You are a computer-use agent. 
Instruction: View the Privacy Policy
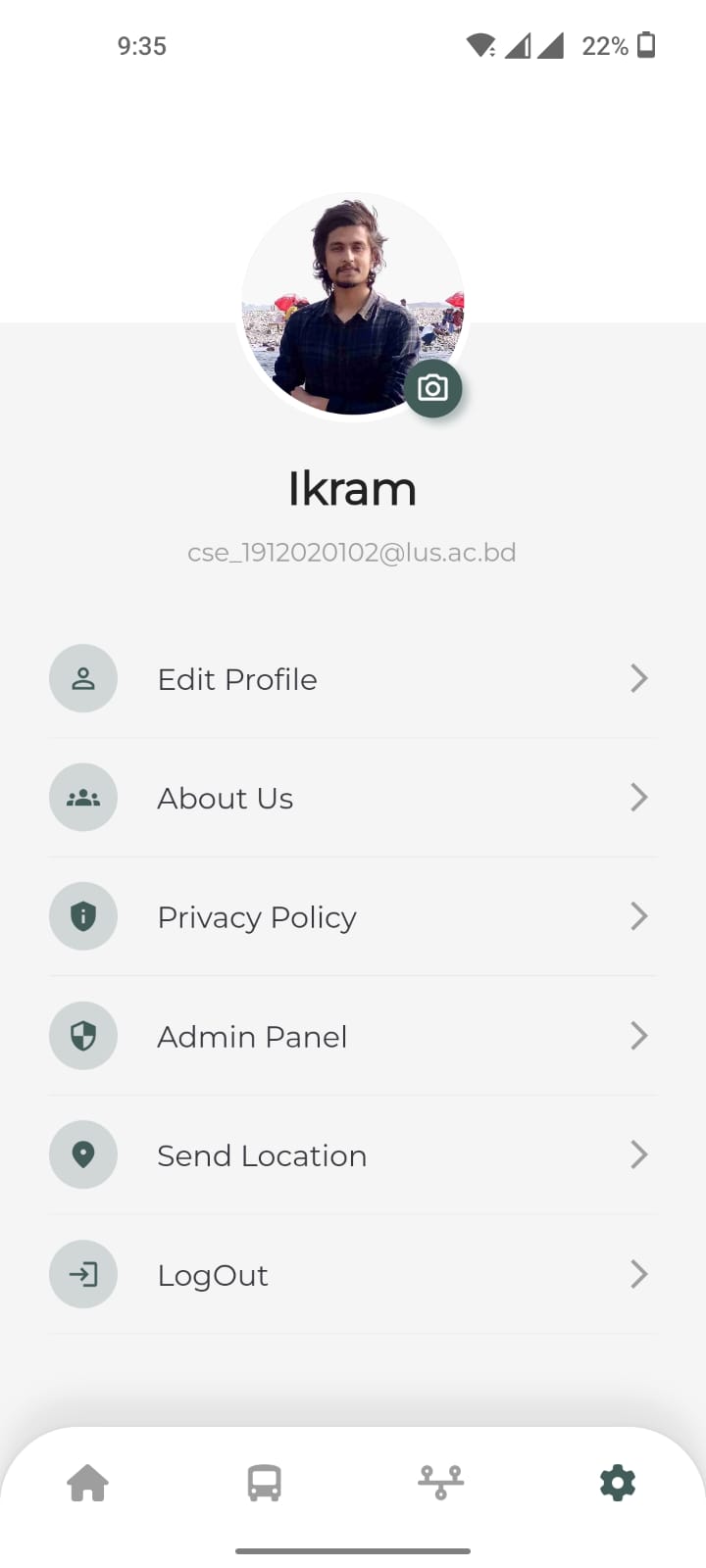[x=353, y=916]
